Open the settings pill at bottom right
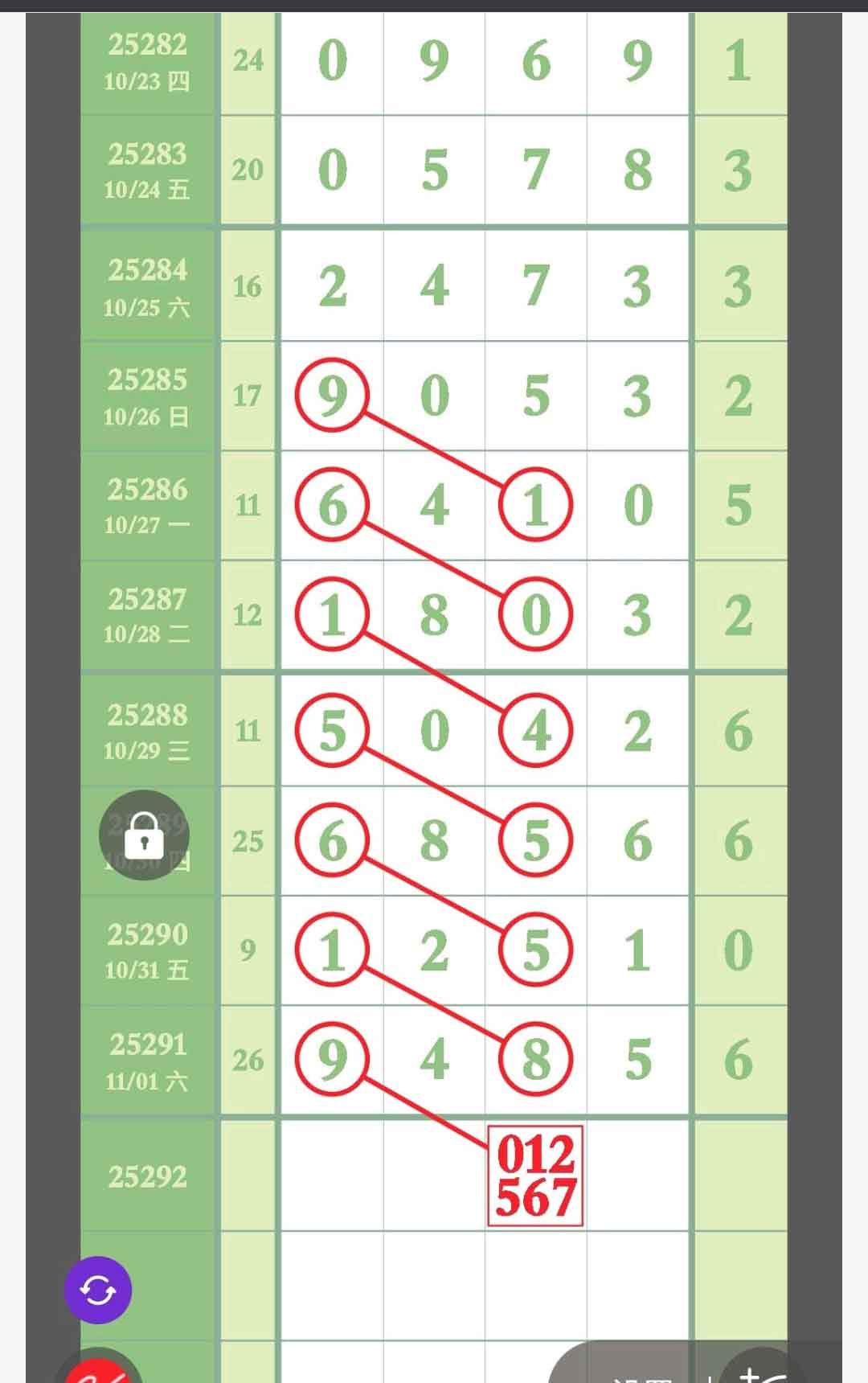 [635, 1369]
